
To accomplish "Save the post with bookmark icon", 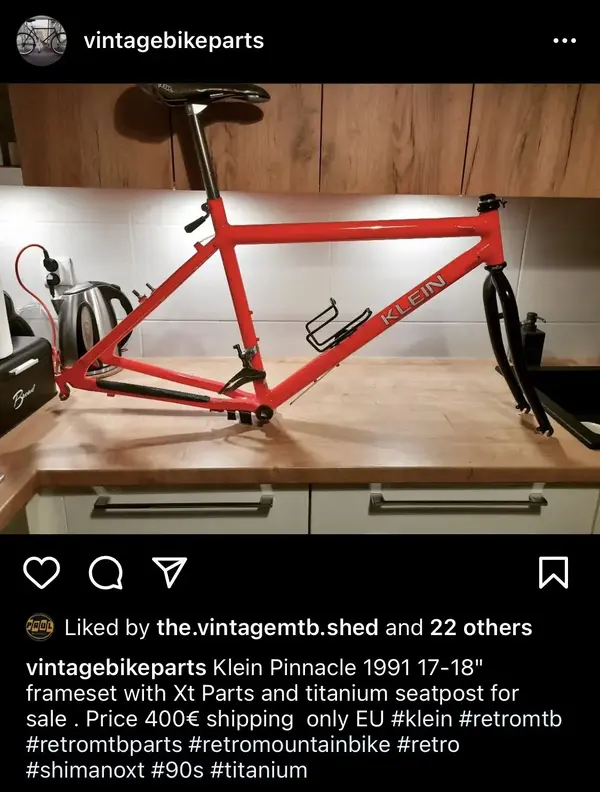I will click(553, 572).
